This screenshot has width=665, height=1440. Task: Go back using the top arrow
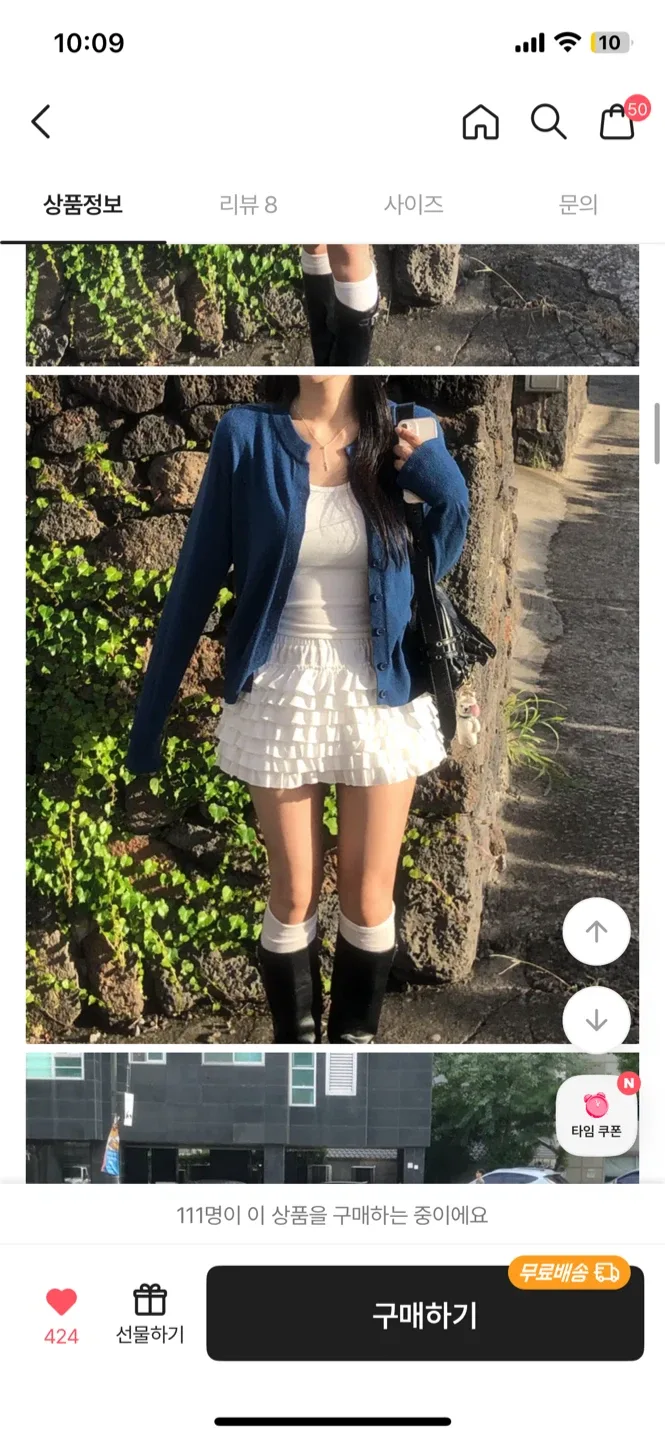[x=41, y=122]
